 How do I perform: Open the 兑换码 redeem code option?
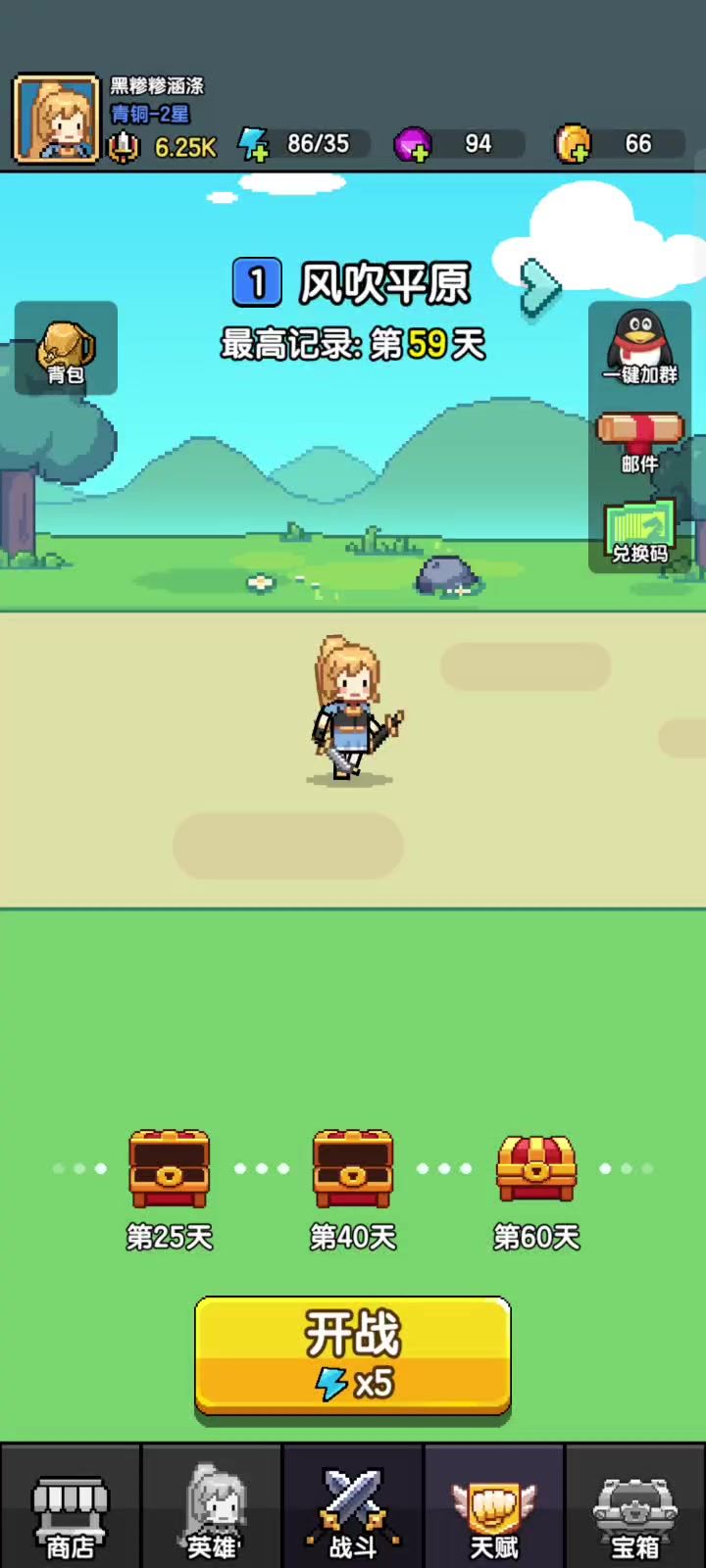point(640,531)
